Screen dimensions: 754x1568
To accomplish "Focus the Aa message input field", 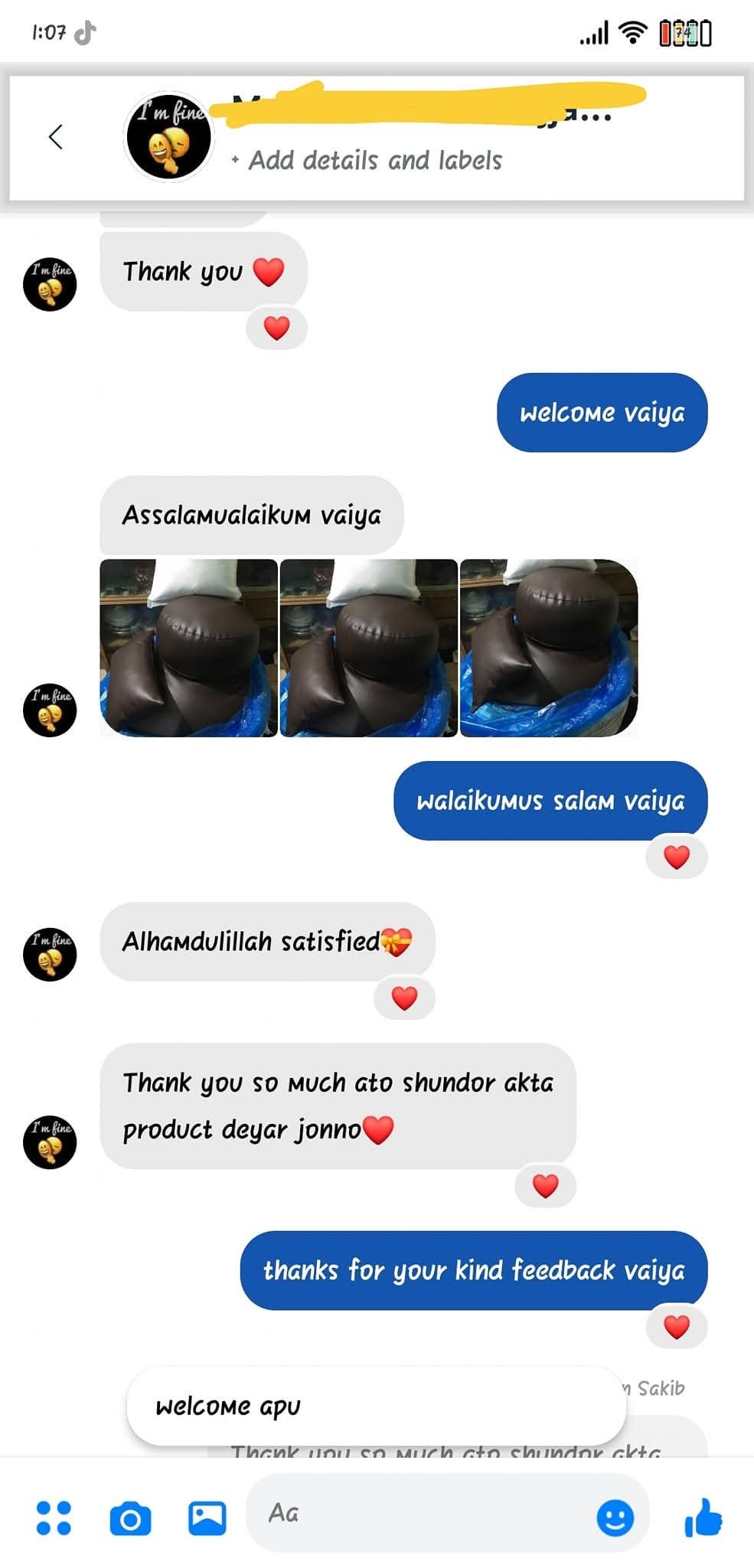I will pyautogui.click(x=421, y=1513).
